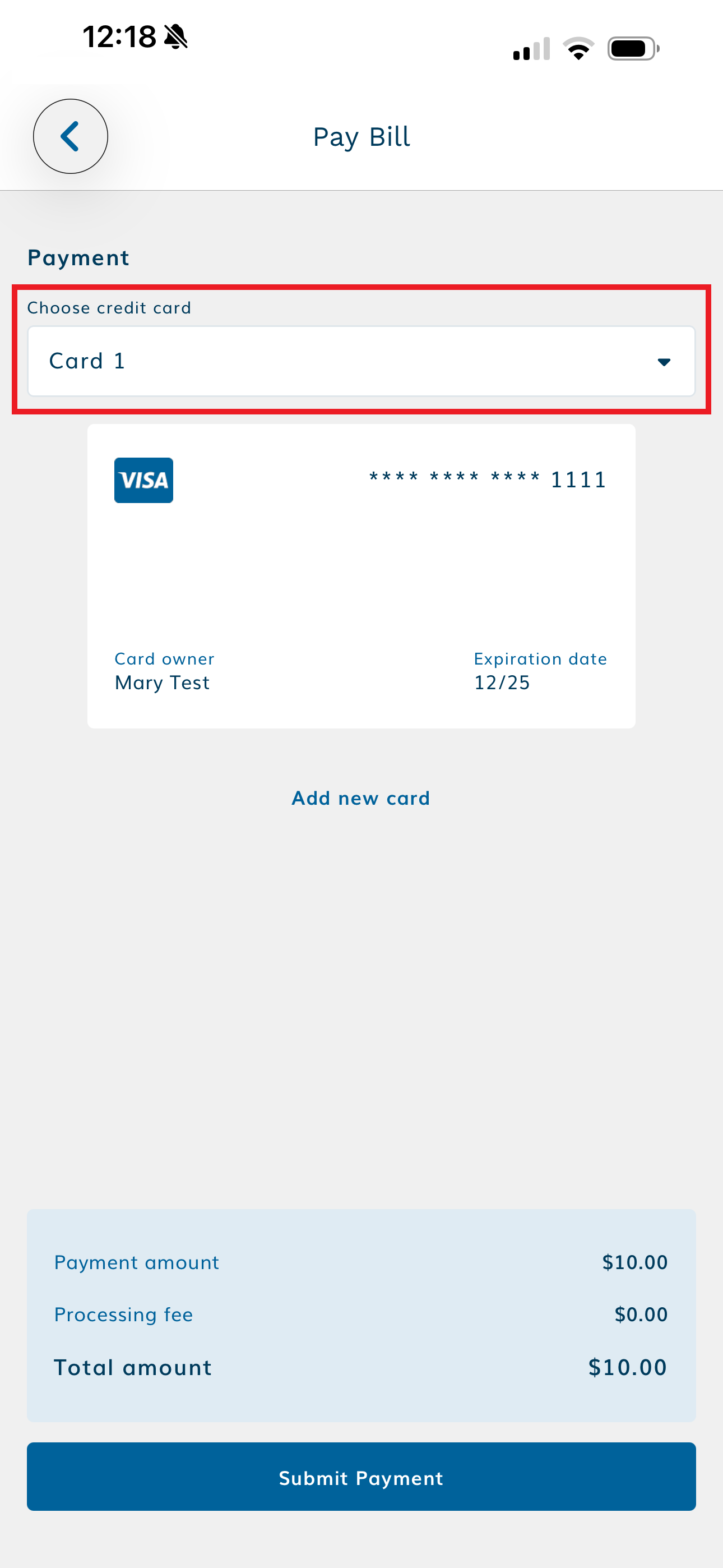Click the Total amount row in the summary
Image resolution: width=723 pixels, height=1568 pixels.
(361, 1367)
